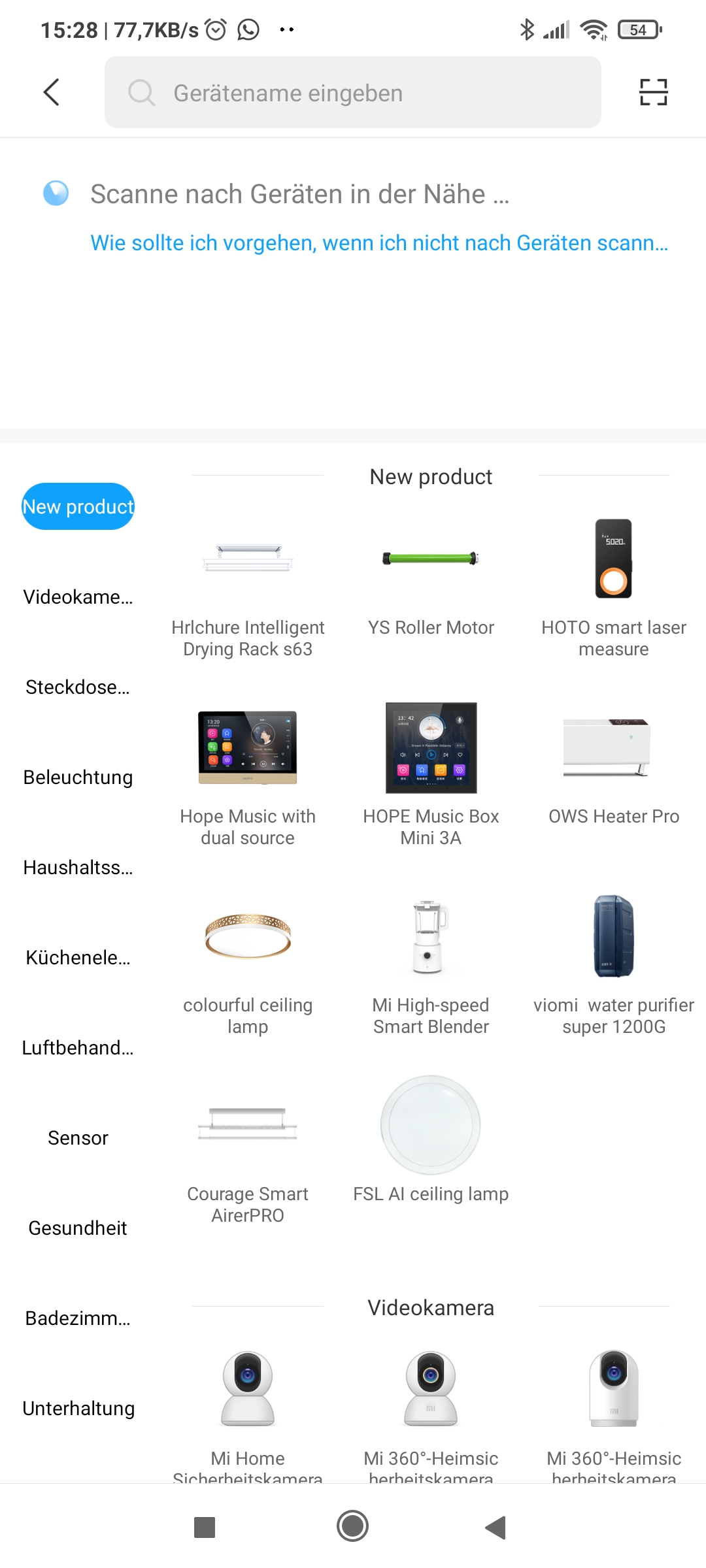Go back using the top arrow
The height and width of the screenshot is (1568, 706).
coord(51,92)
